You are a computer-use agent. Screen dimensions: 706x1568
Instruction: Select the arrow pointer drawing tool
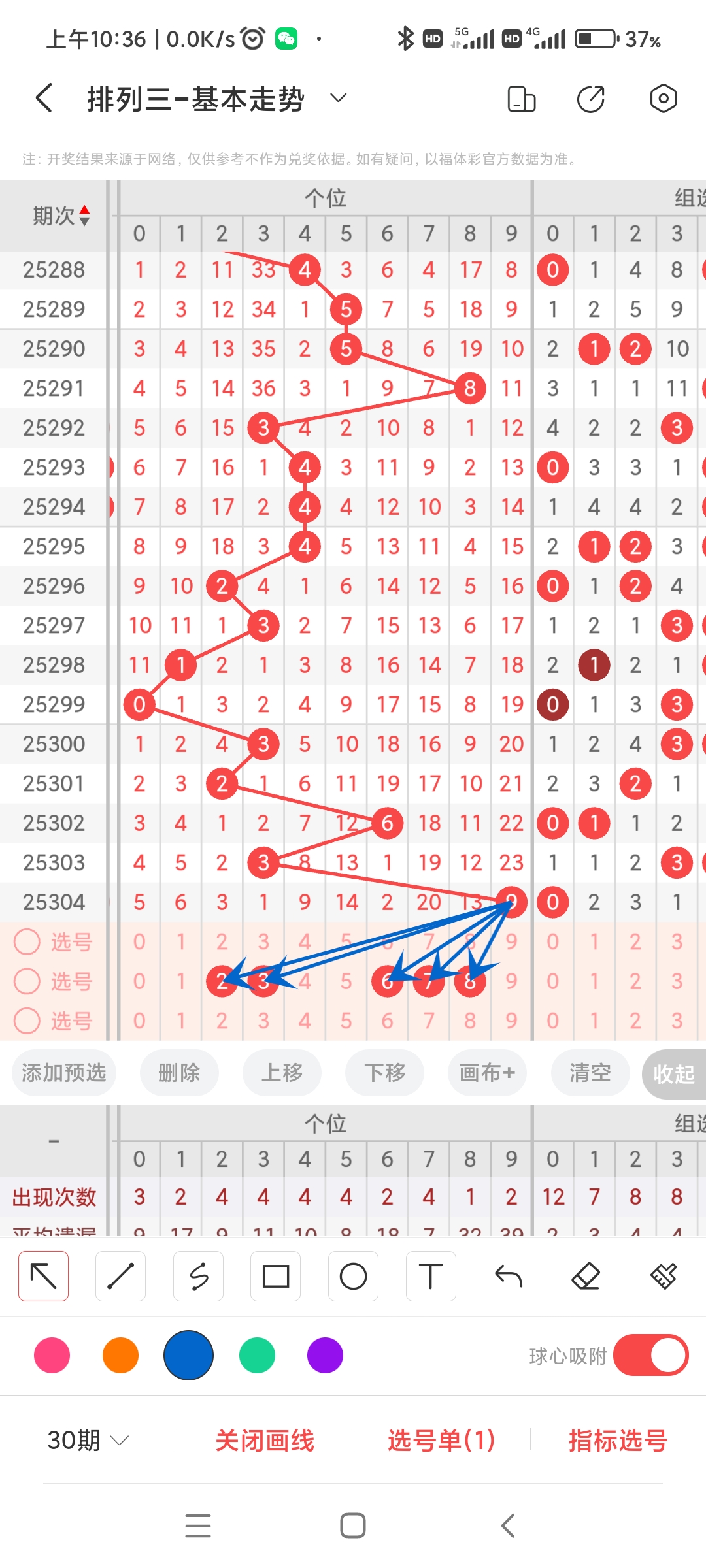click(x=43, y=1275)
